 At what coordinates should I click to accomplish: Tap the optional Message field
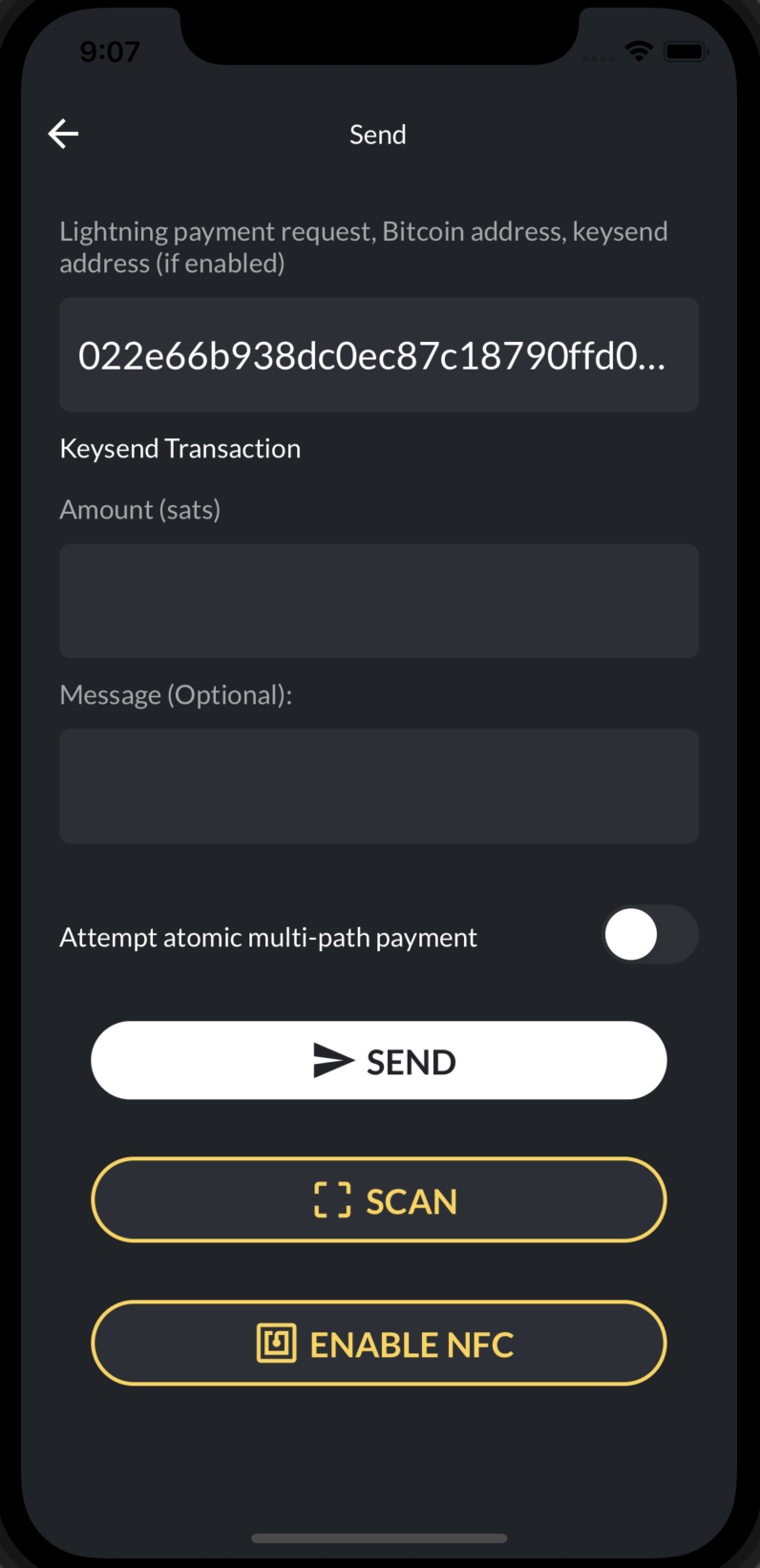(378, 786)
